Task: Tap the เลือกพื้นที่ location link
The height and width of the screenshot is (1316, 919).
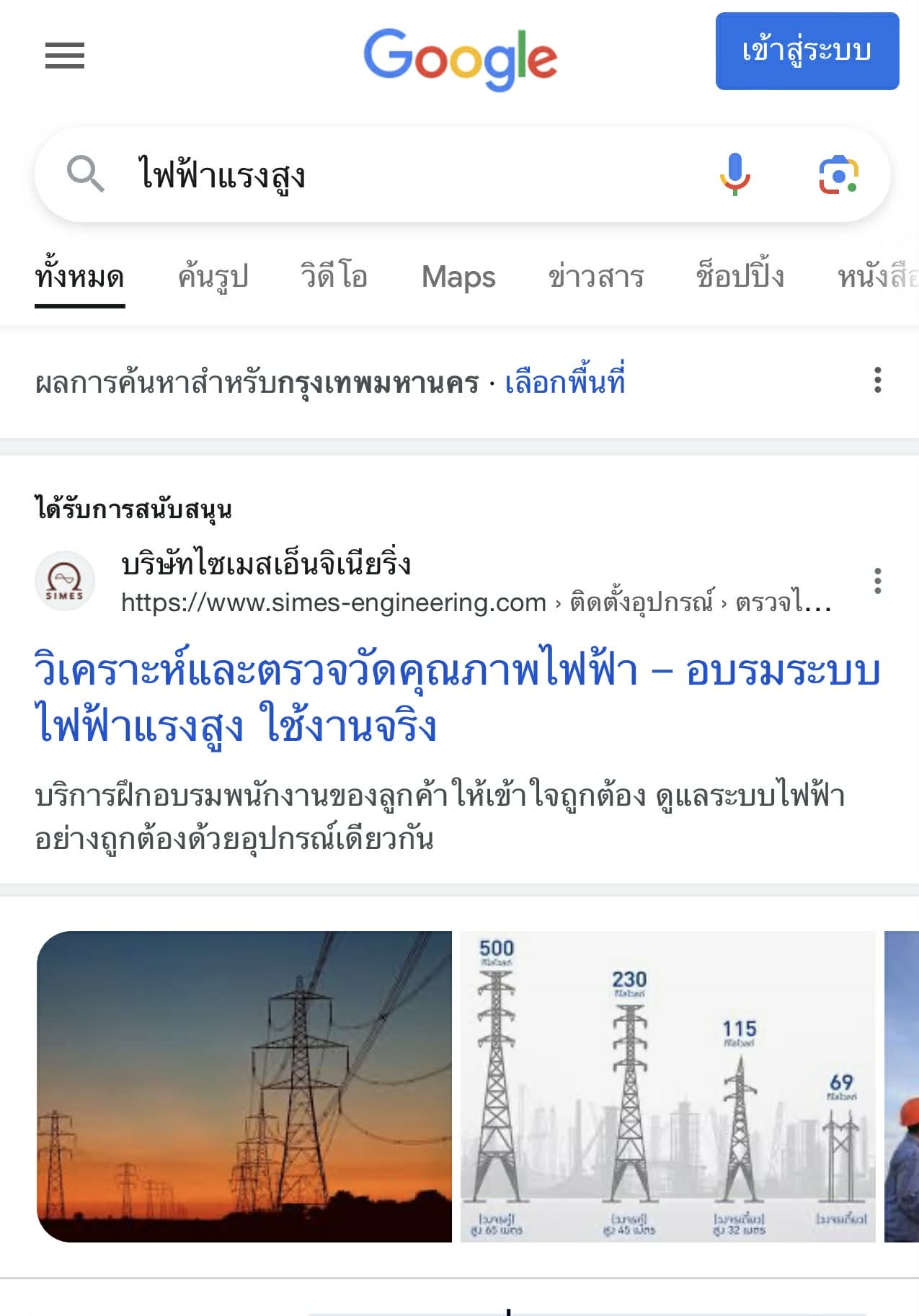Action: click(x=564, y=382)
